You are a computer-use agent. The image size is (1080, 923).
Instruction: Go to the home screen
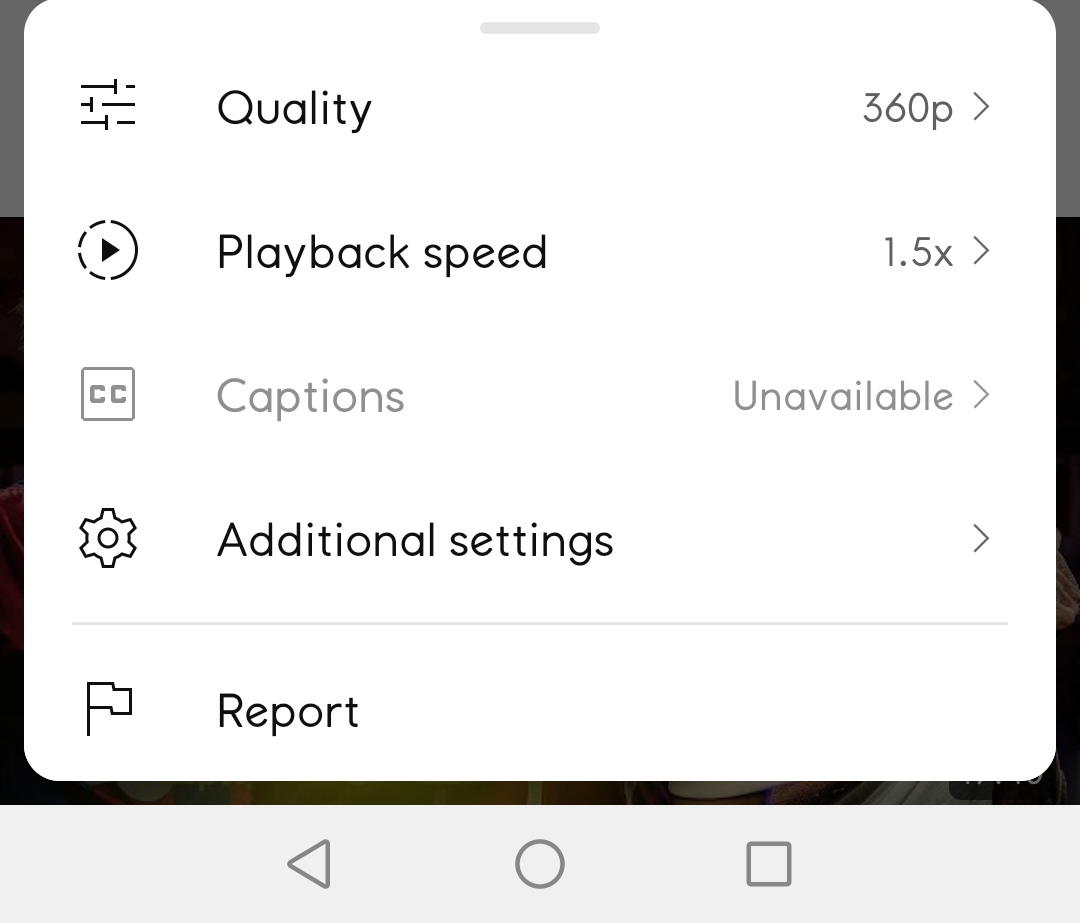[540, 864]
